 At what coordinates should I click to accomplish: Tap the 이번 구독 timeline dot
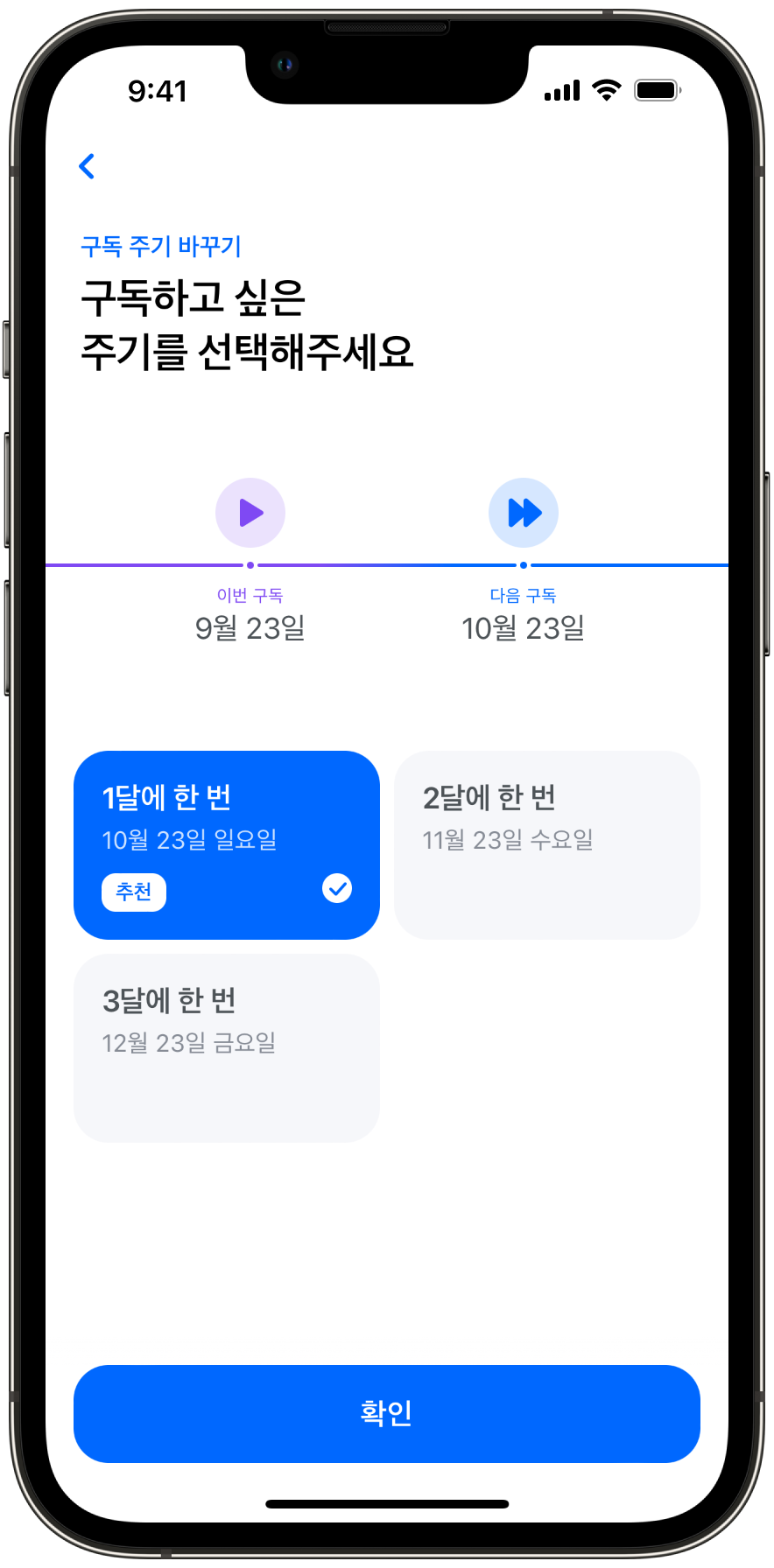click(250, 565)
